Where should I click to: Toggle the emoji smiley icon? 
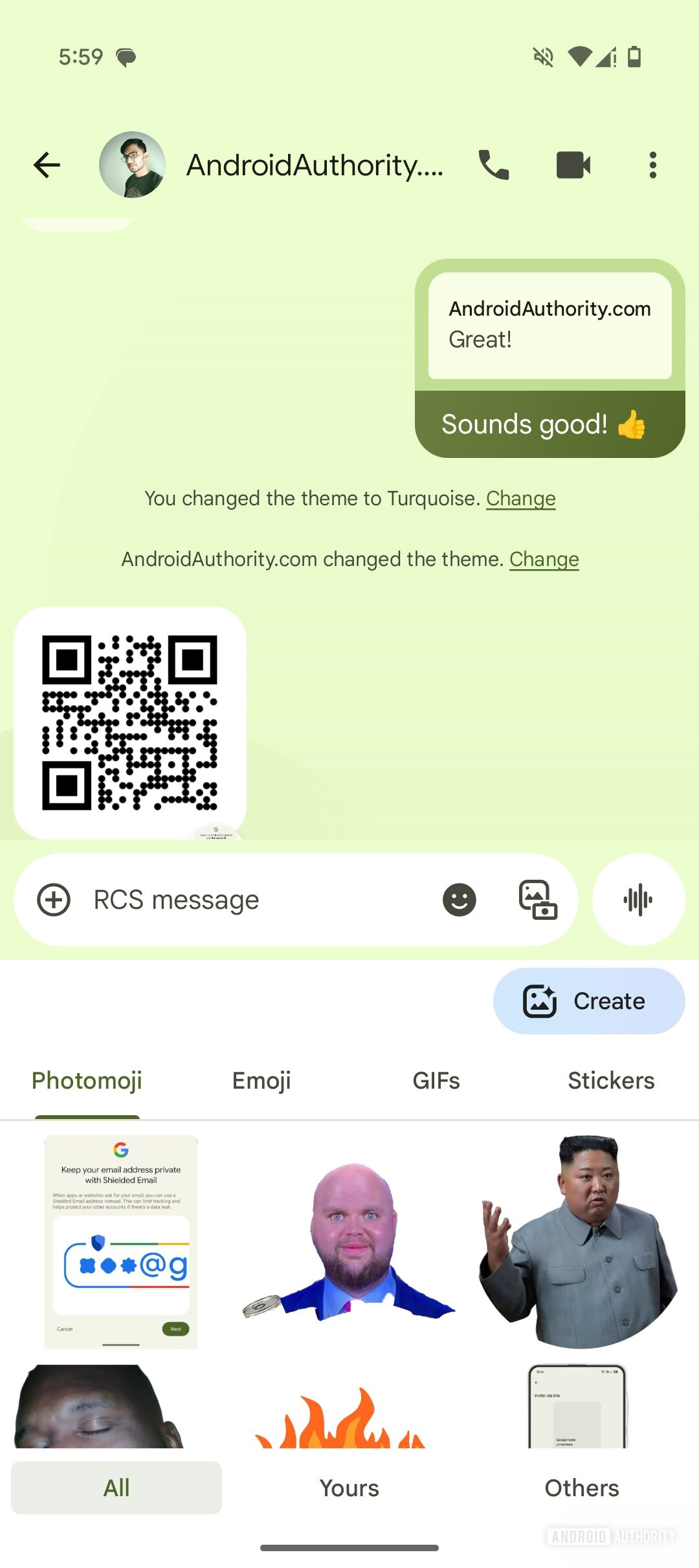[x=459, y=900]
